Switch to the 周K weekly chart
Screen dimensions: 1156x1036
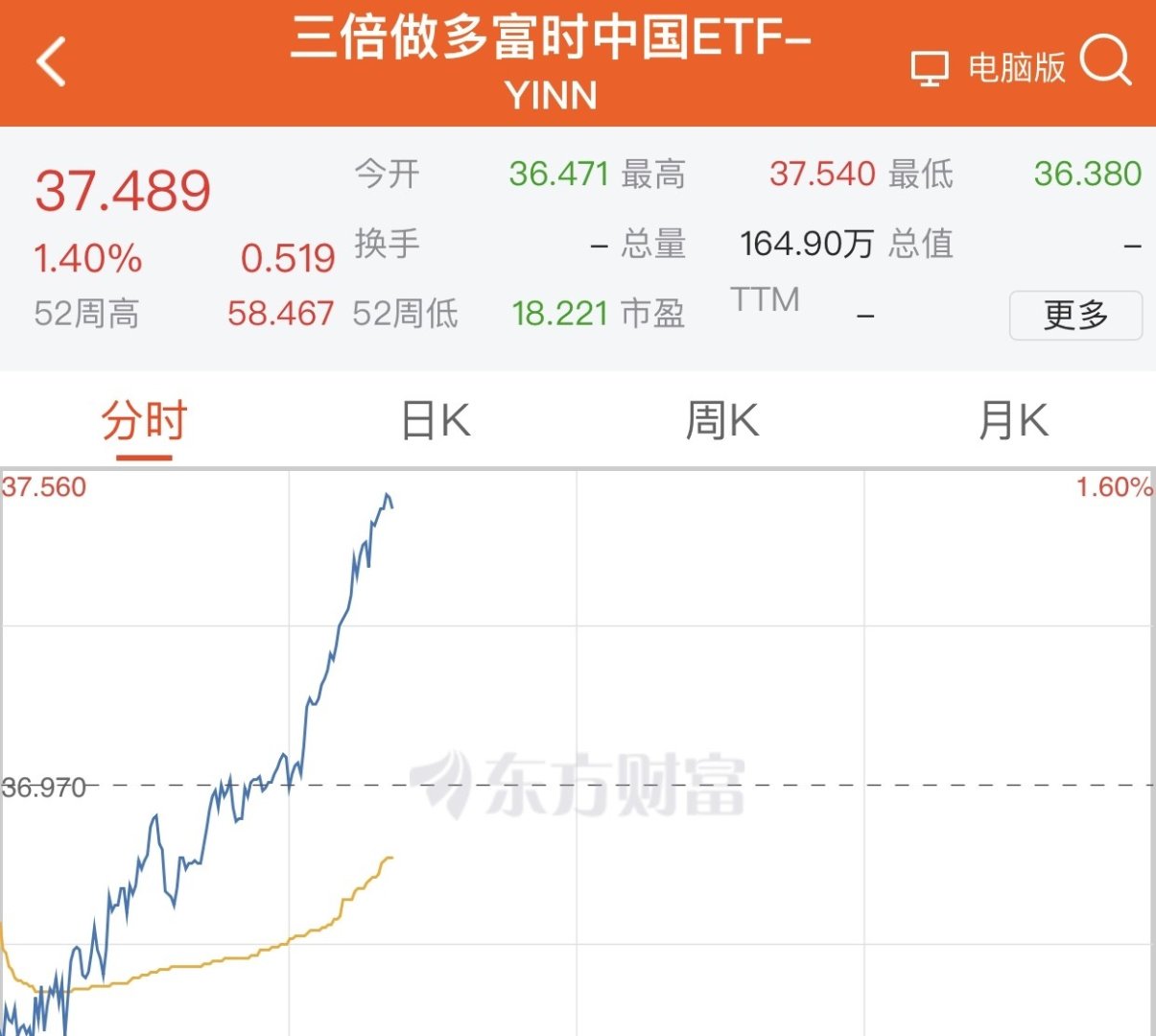coord(721,421)
